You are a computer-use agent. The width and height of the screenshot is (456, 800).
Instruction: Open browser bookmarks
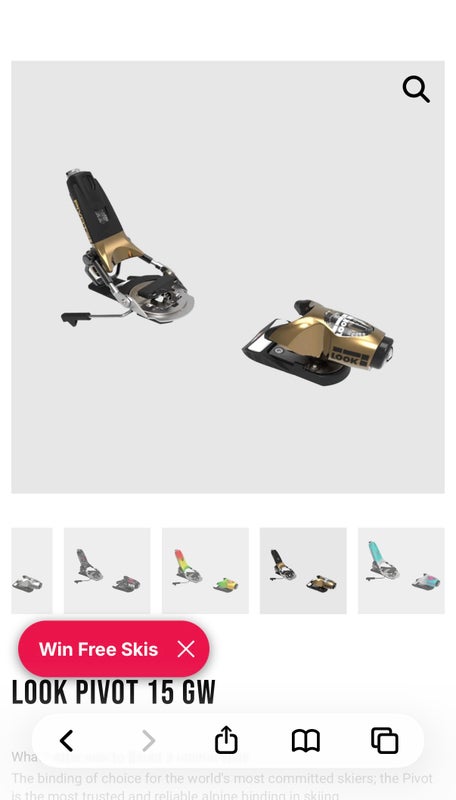click(306, 741)
